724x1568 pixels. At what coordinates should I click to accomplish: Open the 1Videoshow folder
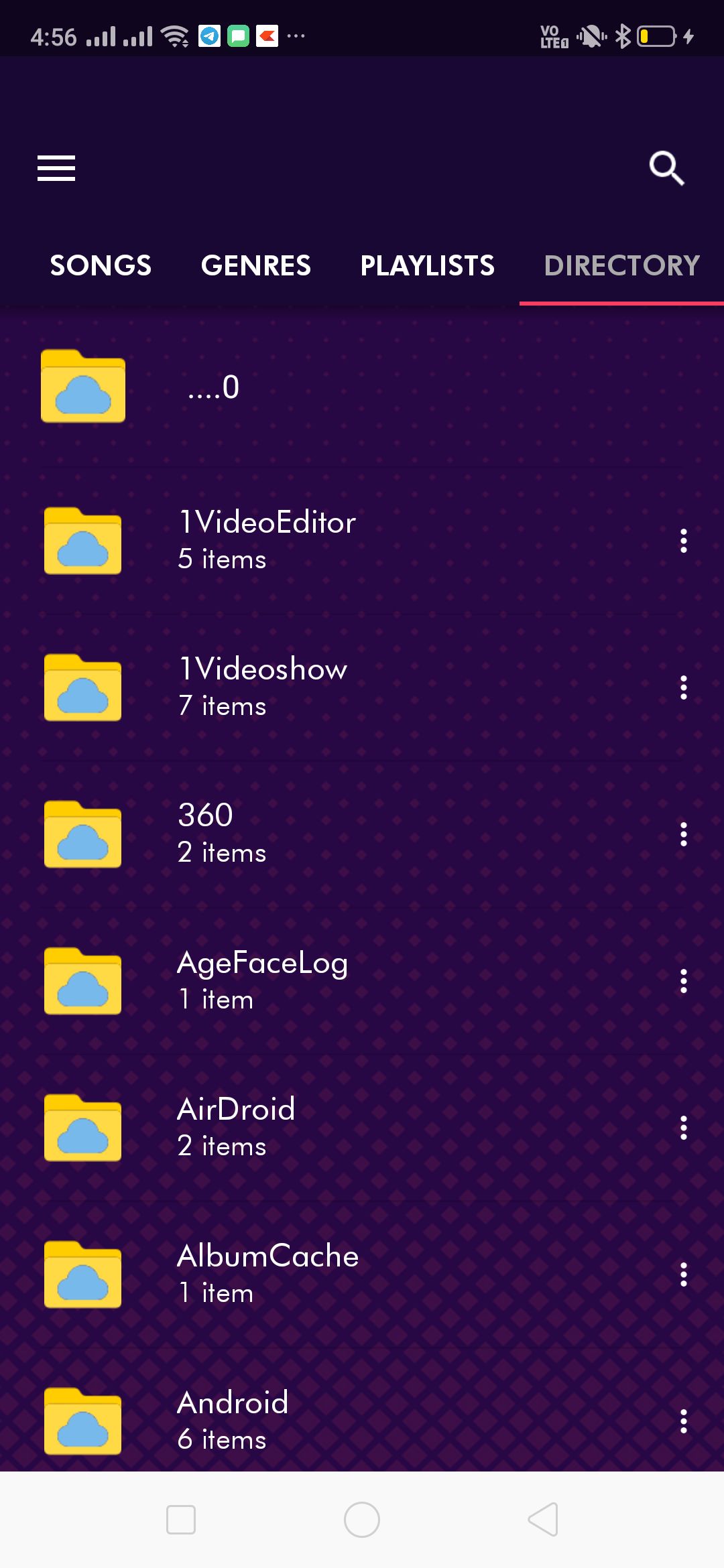pyautogui.click(x=263, y=687)
